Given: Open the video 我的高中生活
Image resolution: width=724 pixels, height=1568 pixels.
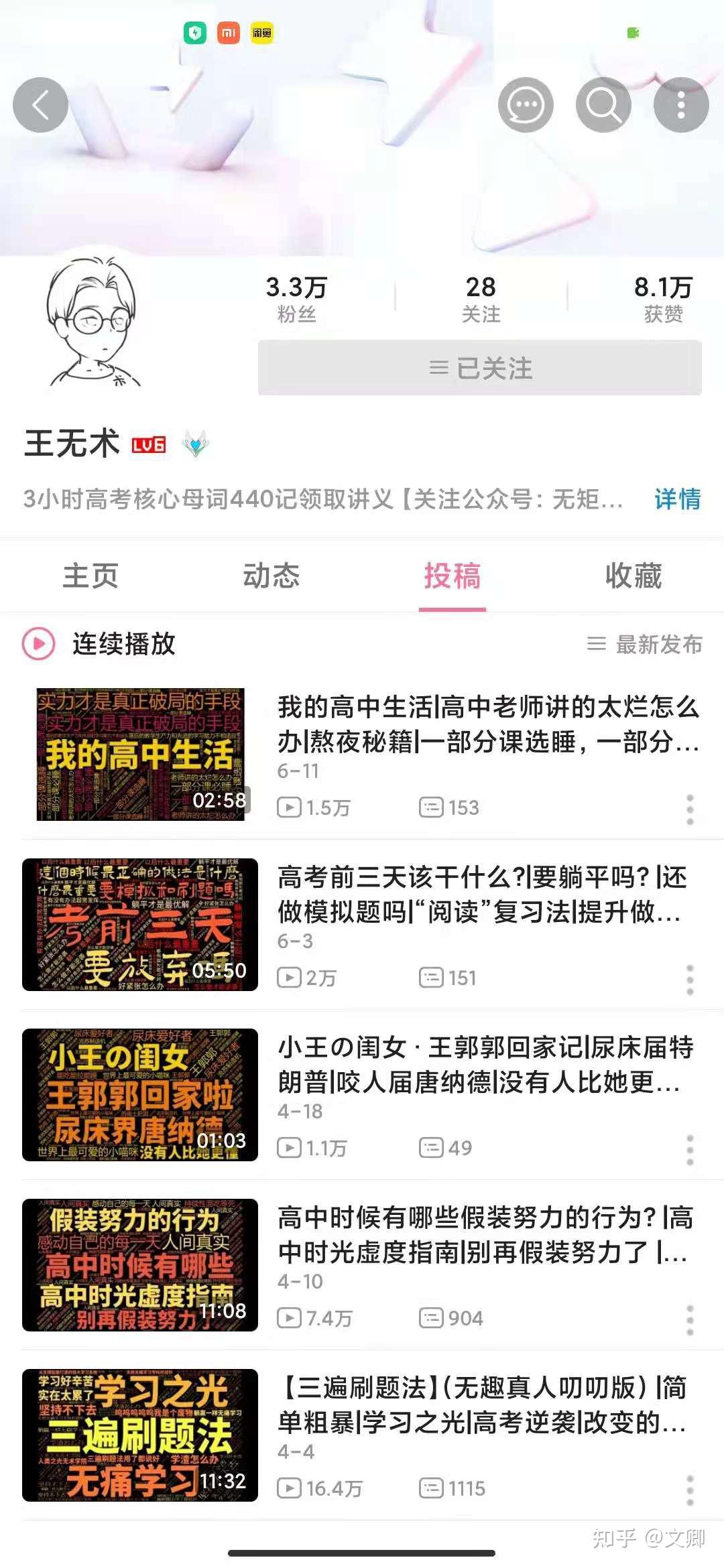Looking at the screenshot, I should click(488, 724).
